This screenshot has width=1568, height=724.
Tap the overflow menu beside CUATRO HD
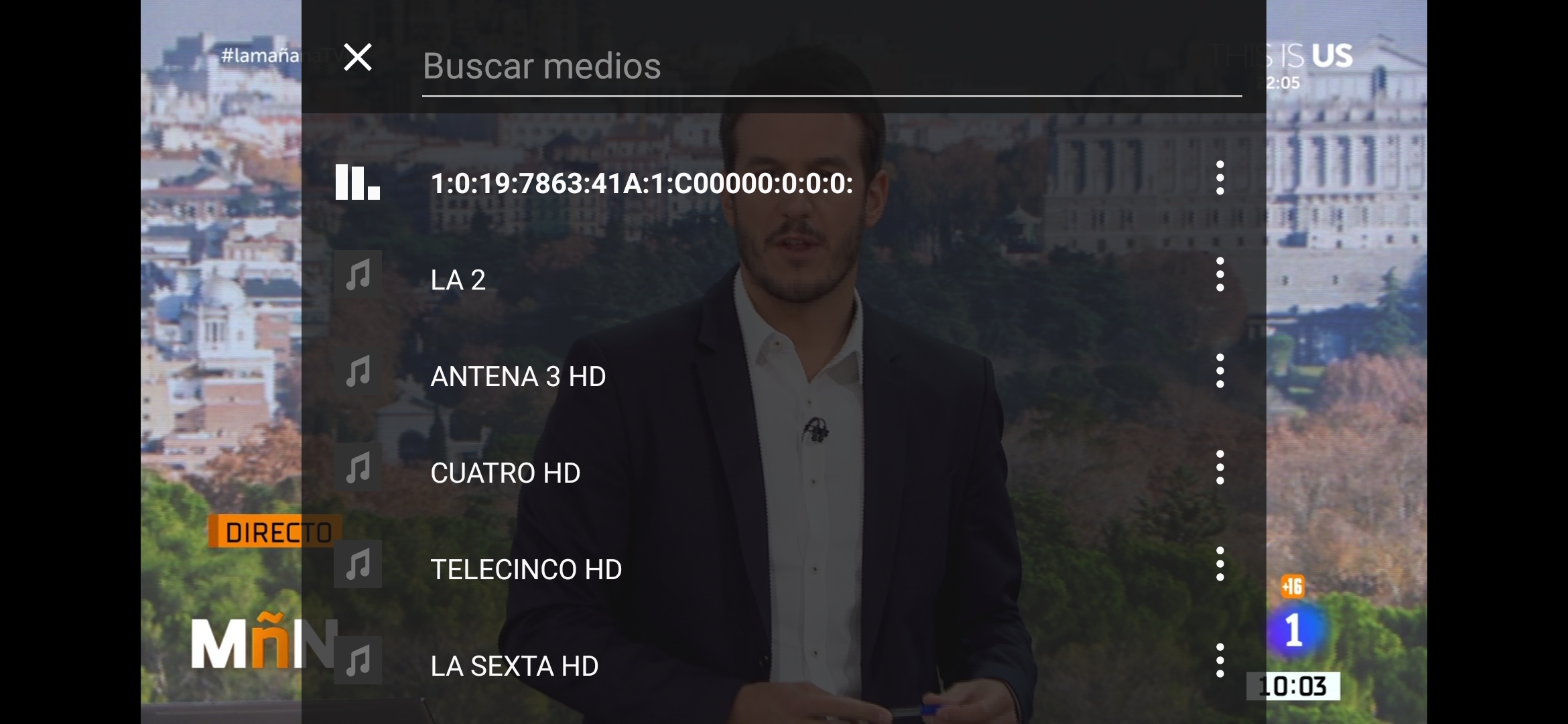pos(1220,468)
